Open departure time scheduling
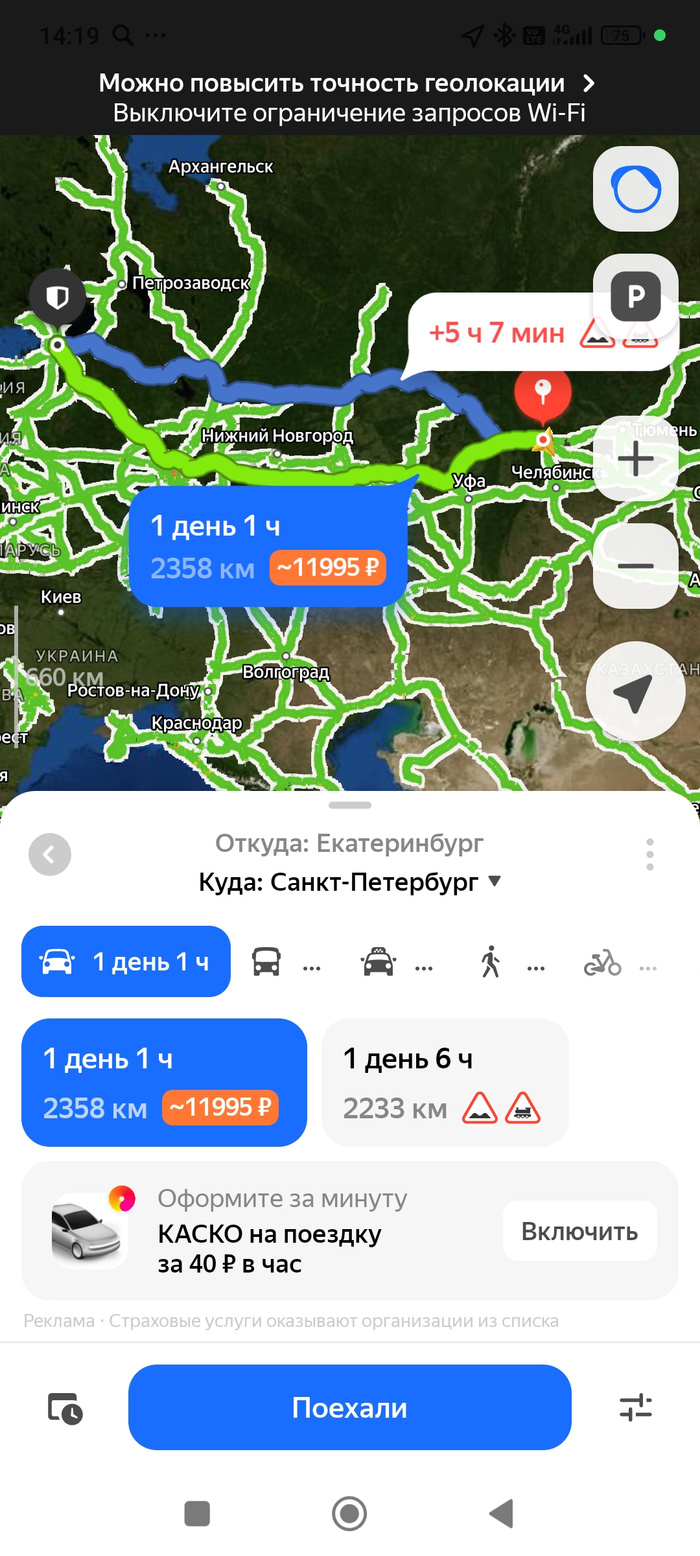Screen dimensions: 700x1556 [x=66, y=1408]
